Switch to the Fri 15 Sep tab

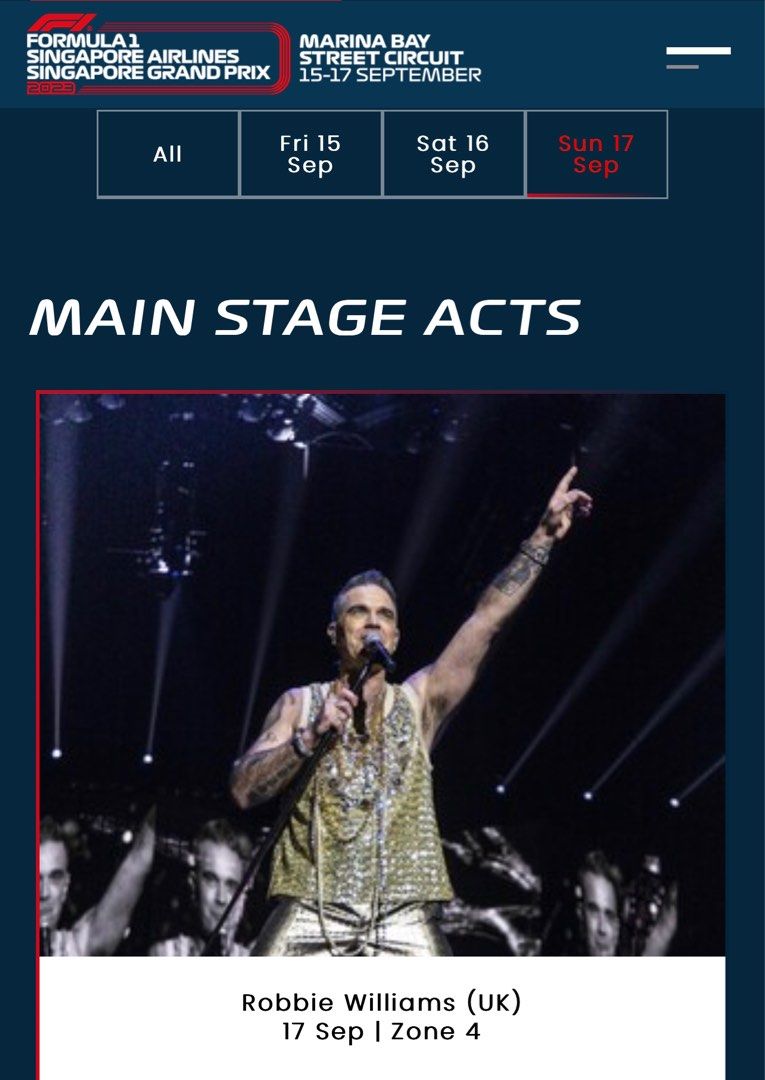(310, 154)
